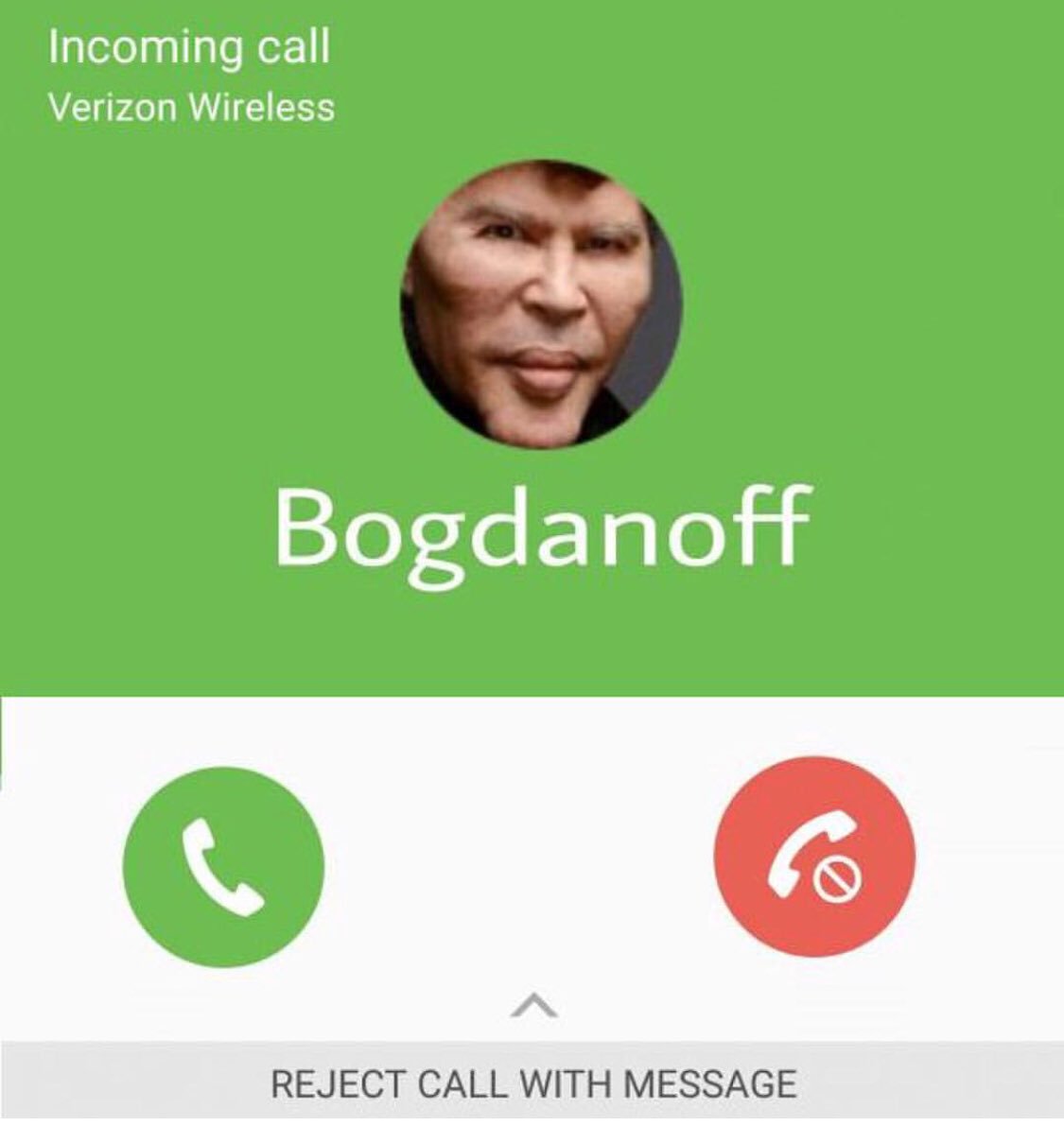Open Reject Call With Message panel

(532, 1083)
